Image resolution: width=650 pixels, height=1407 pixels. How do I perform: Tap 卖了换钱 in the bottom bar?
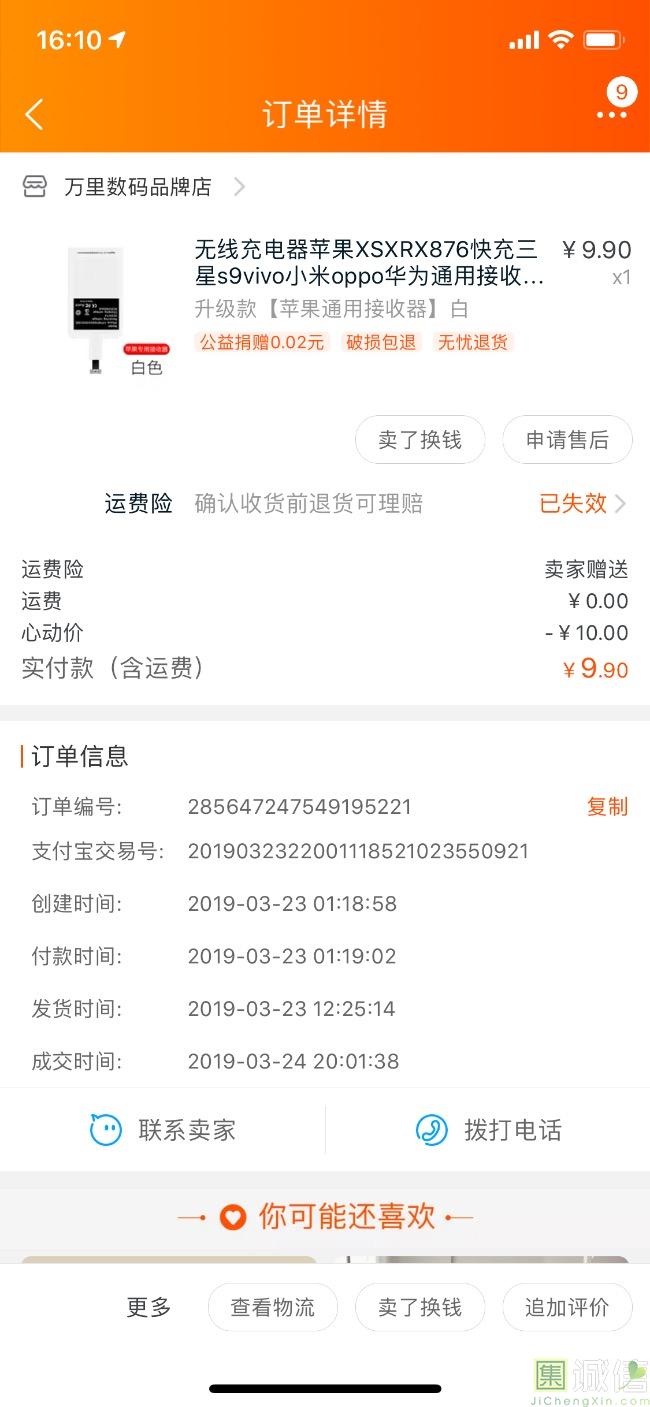click(420, 1307)
